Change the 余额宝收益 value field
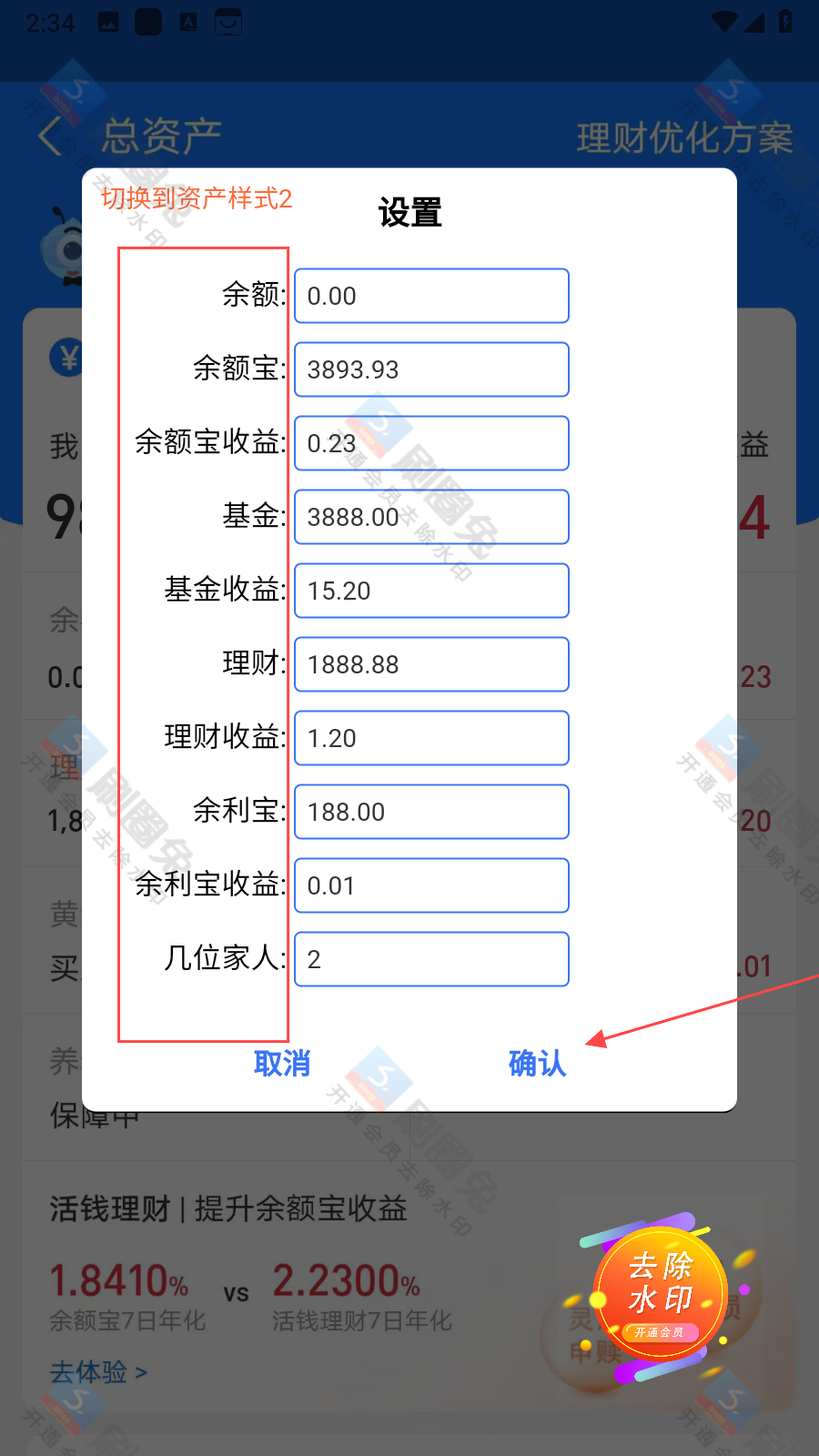 pos(431,443)
